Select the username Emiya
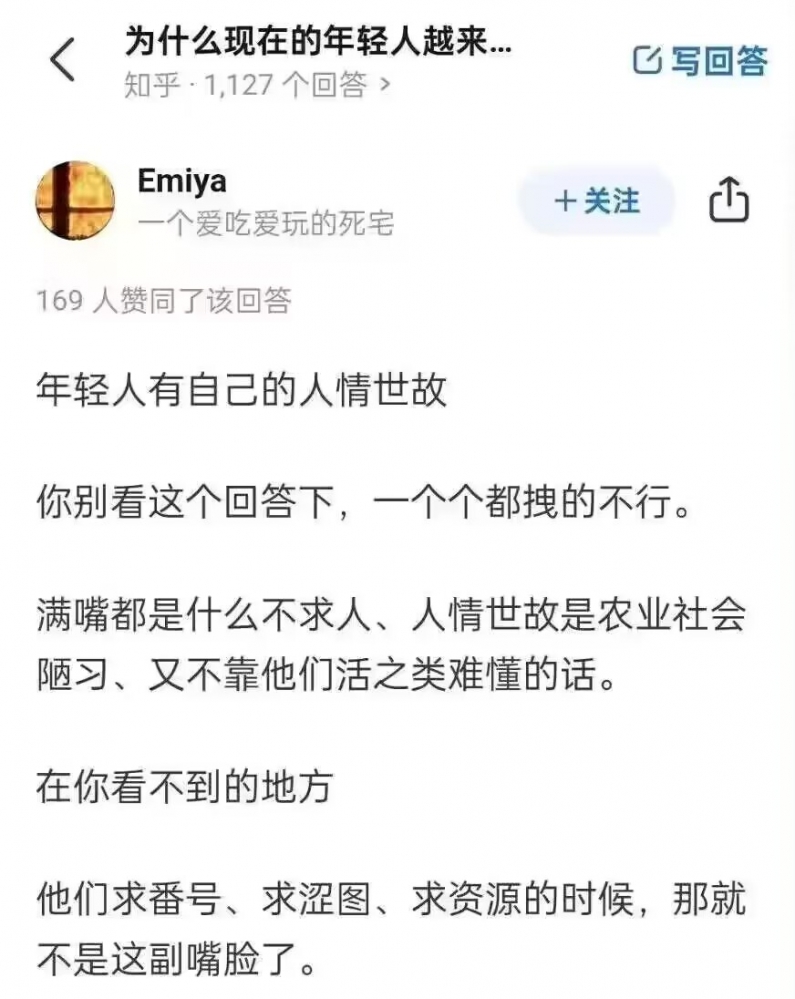Viewport: 795px width, 999px height. [x=182, y=182]
